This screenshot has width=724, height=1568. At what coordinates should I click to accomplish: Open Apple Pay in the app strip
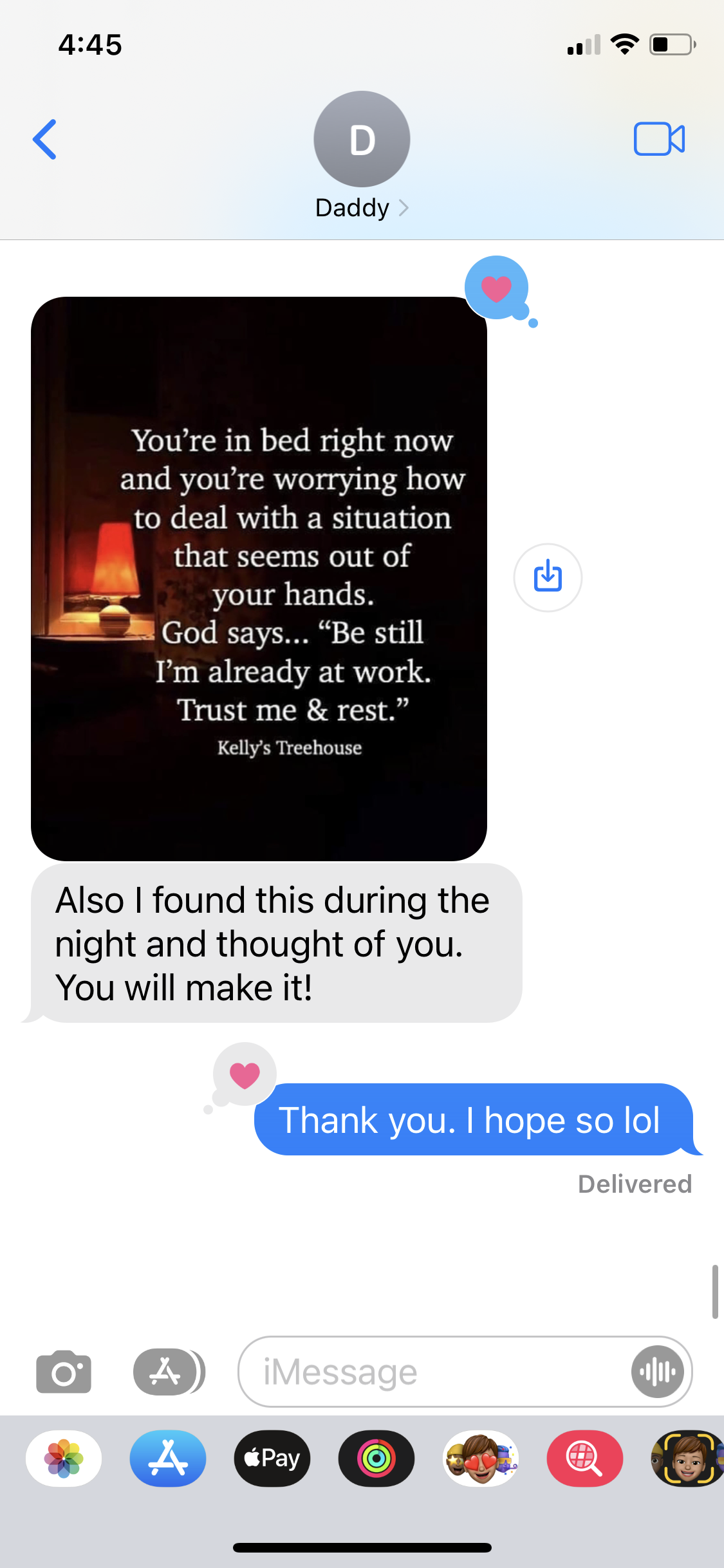272,1459
